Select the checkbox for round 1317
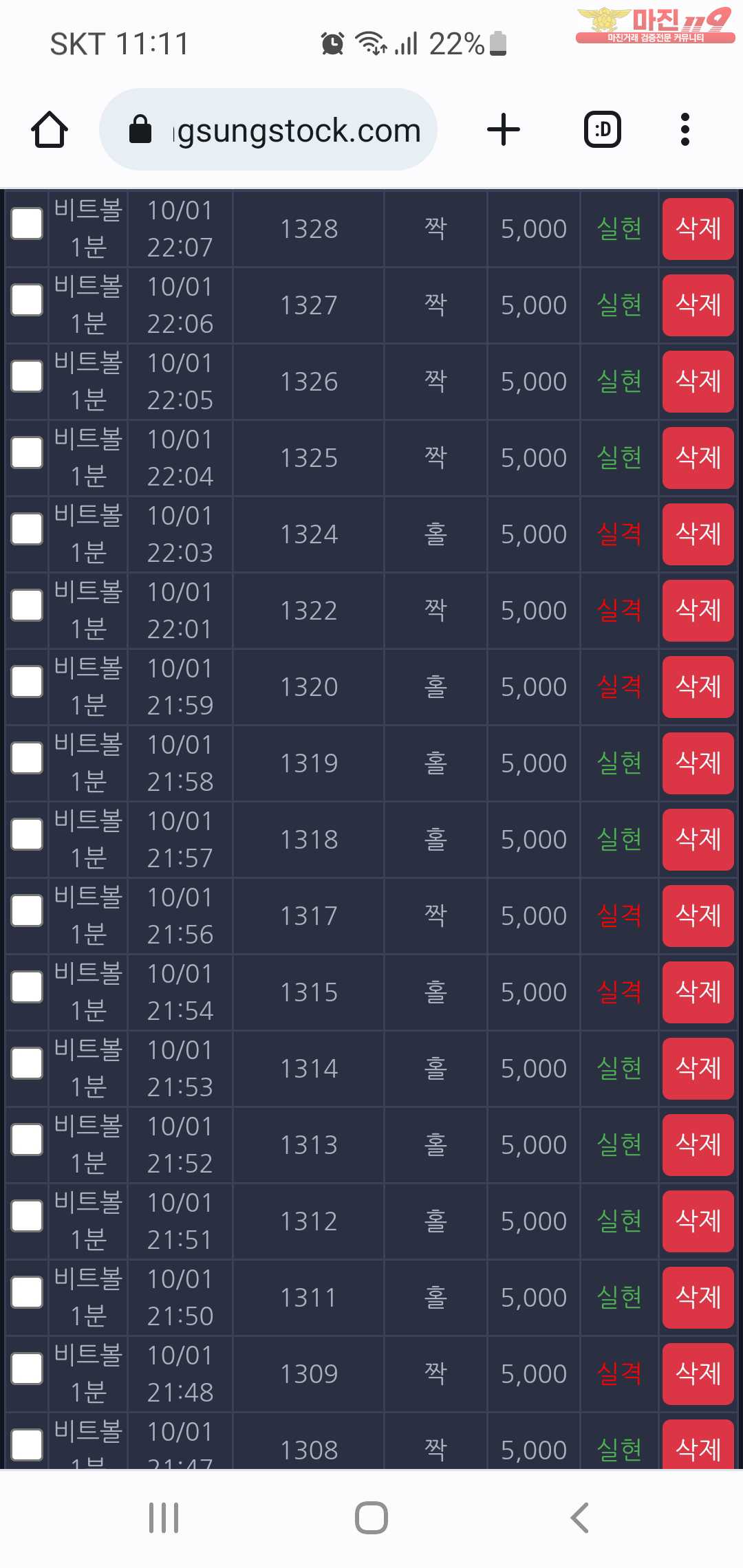 click(28, 911)
